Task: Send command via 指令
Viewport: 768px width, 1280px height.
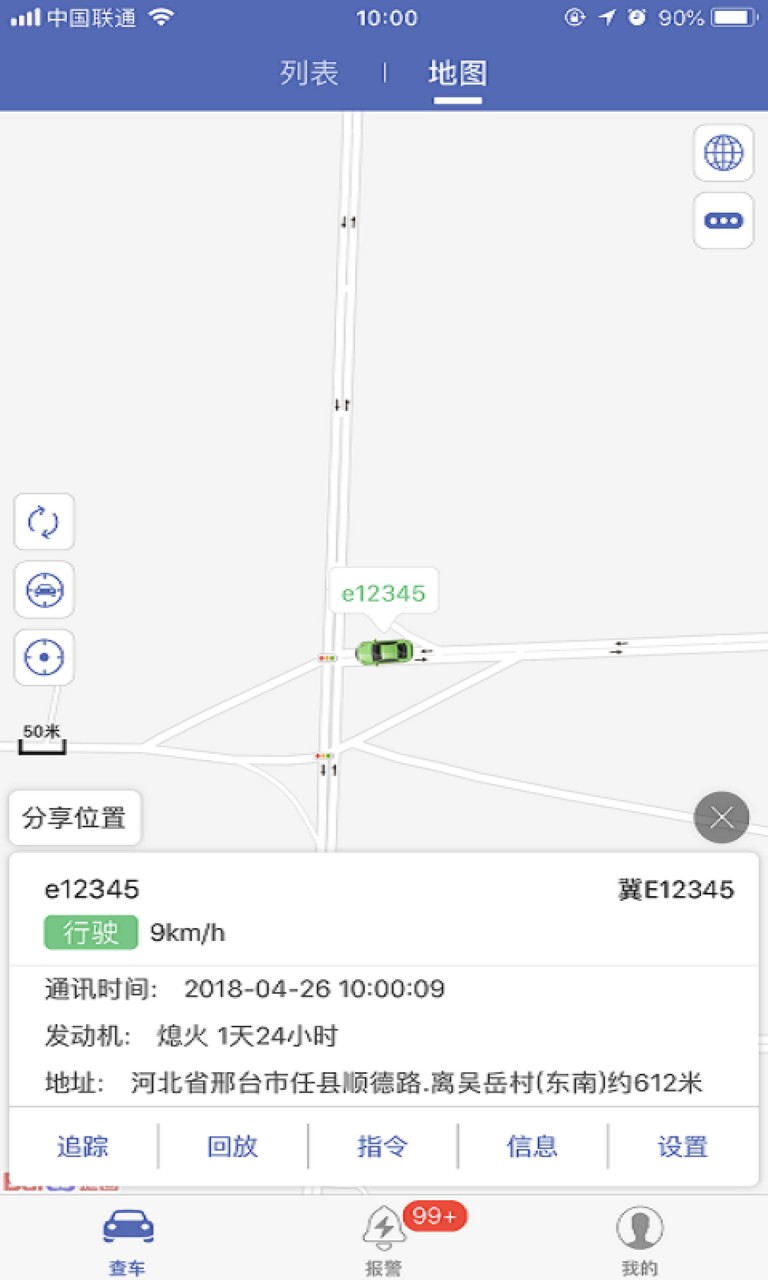Action: click(384, 1147)
